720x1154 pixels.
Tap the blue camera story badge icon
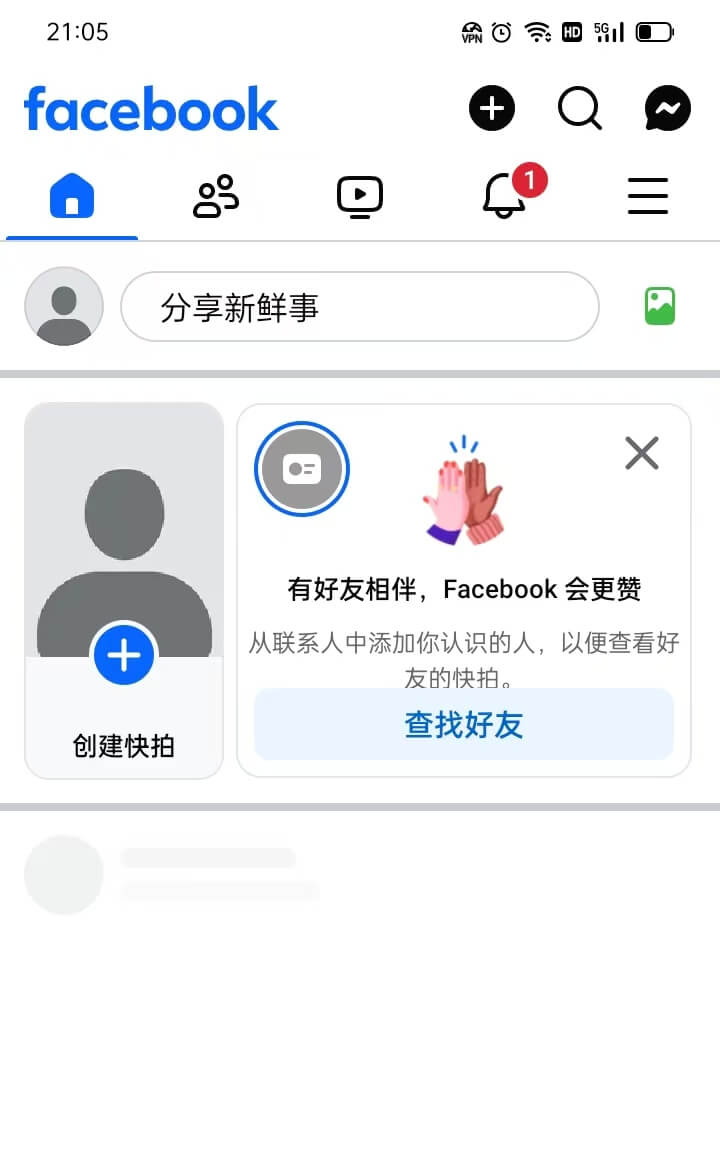(301, 468)
